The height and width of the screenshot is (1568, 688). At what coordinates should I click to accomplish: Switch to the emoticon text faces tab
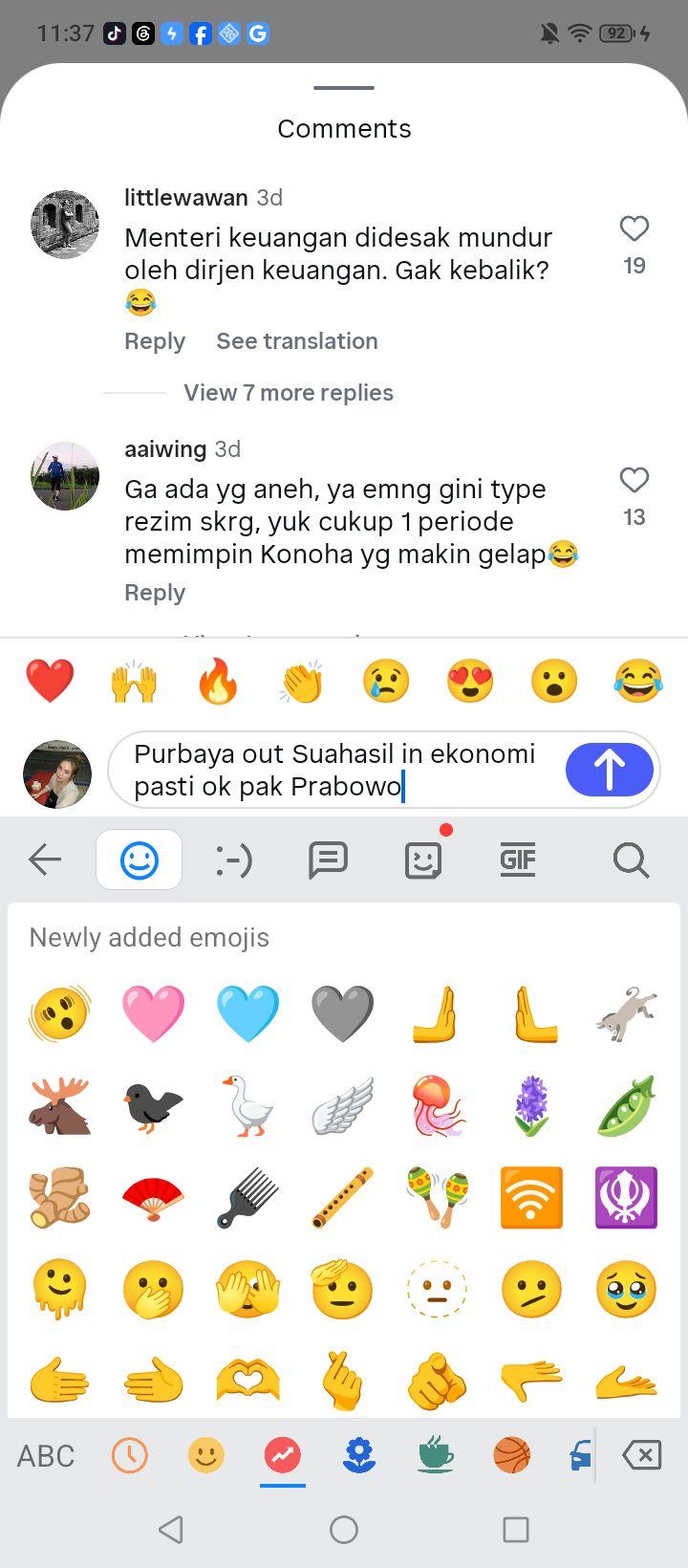pyautogui.click(x=233, y=860)
